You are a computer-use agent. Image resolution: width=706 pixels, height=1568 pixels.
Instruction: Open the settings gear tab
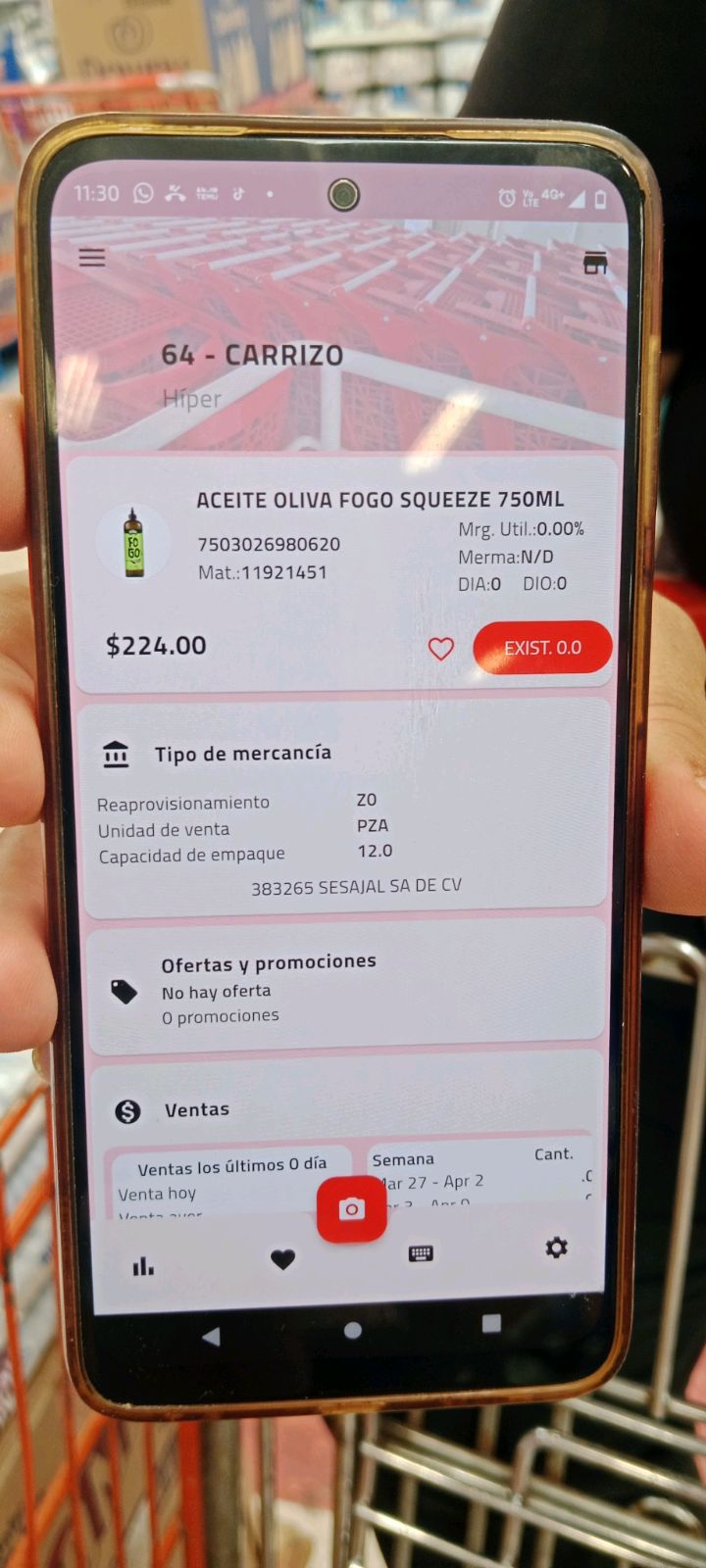pyautogui.click(x=556, y=1248)
